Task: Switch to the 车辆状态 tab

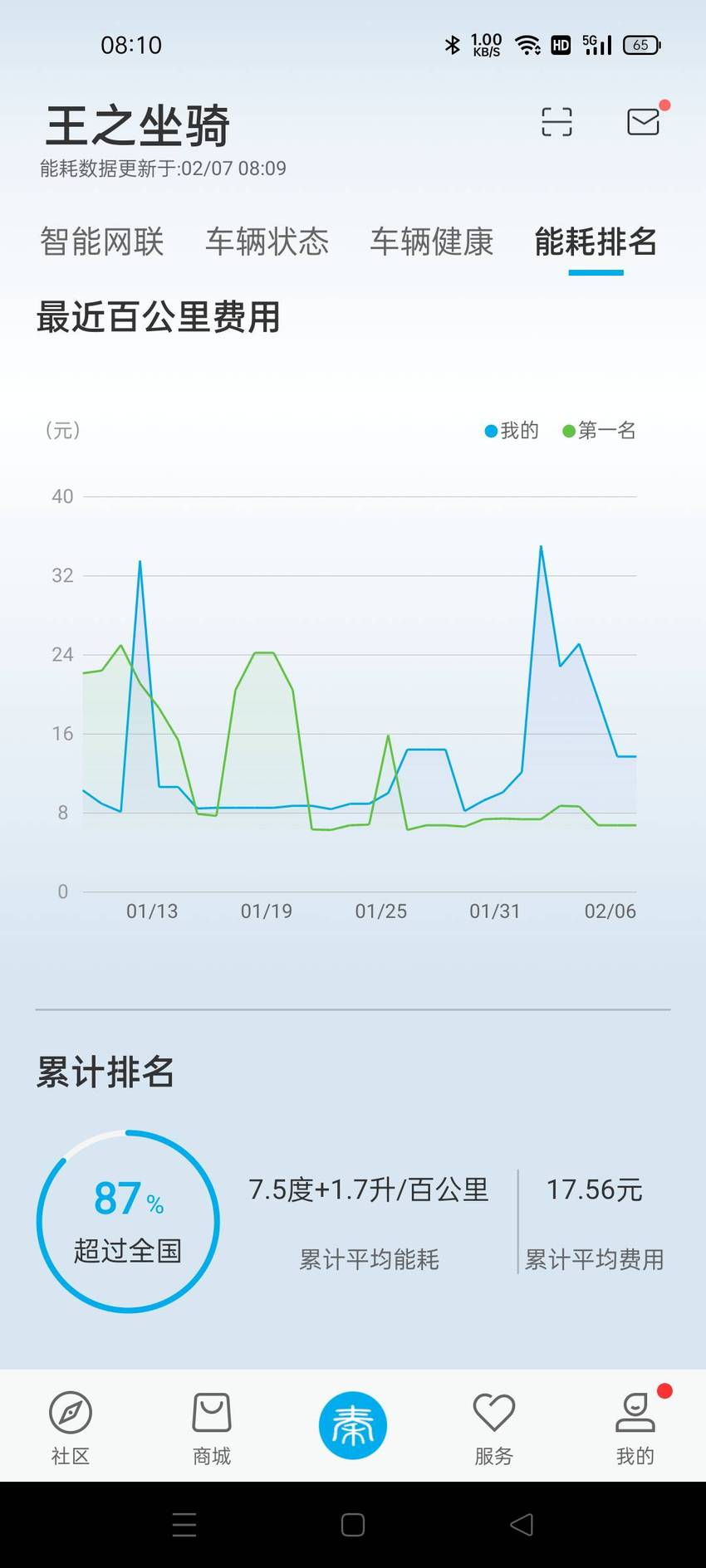Action: pyautogui.click(x=267, y=242)
